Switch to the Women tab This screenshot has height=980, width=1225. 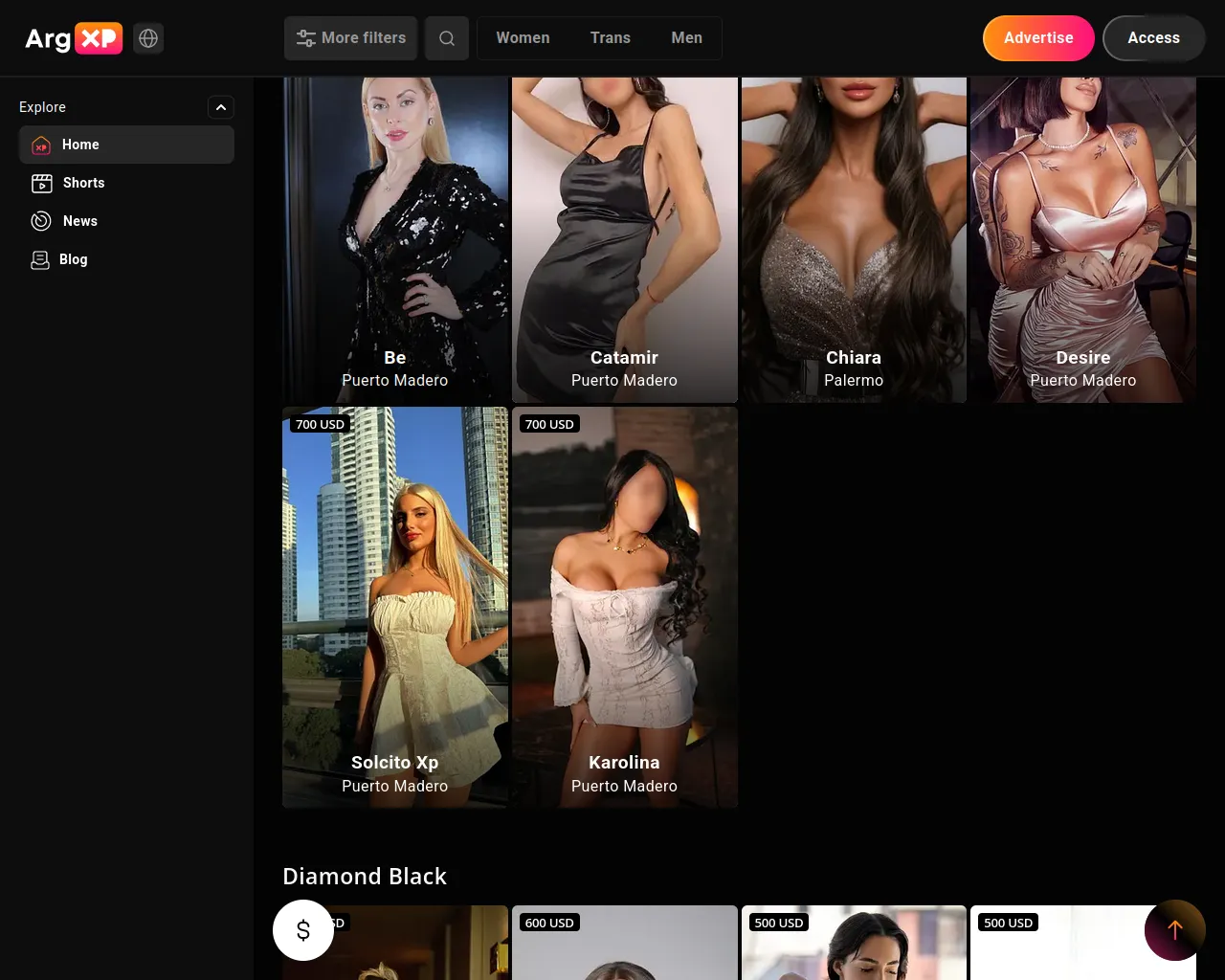(x=523, y=38)
